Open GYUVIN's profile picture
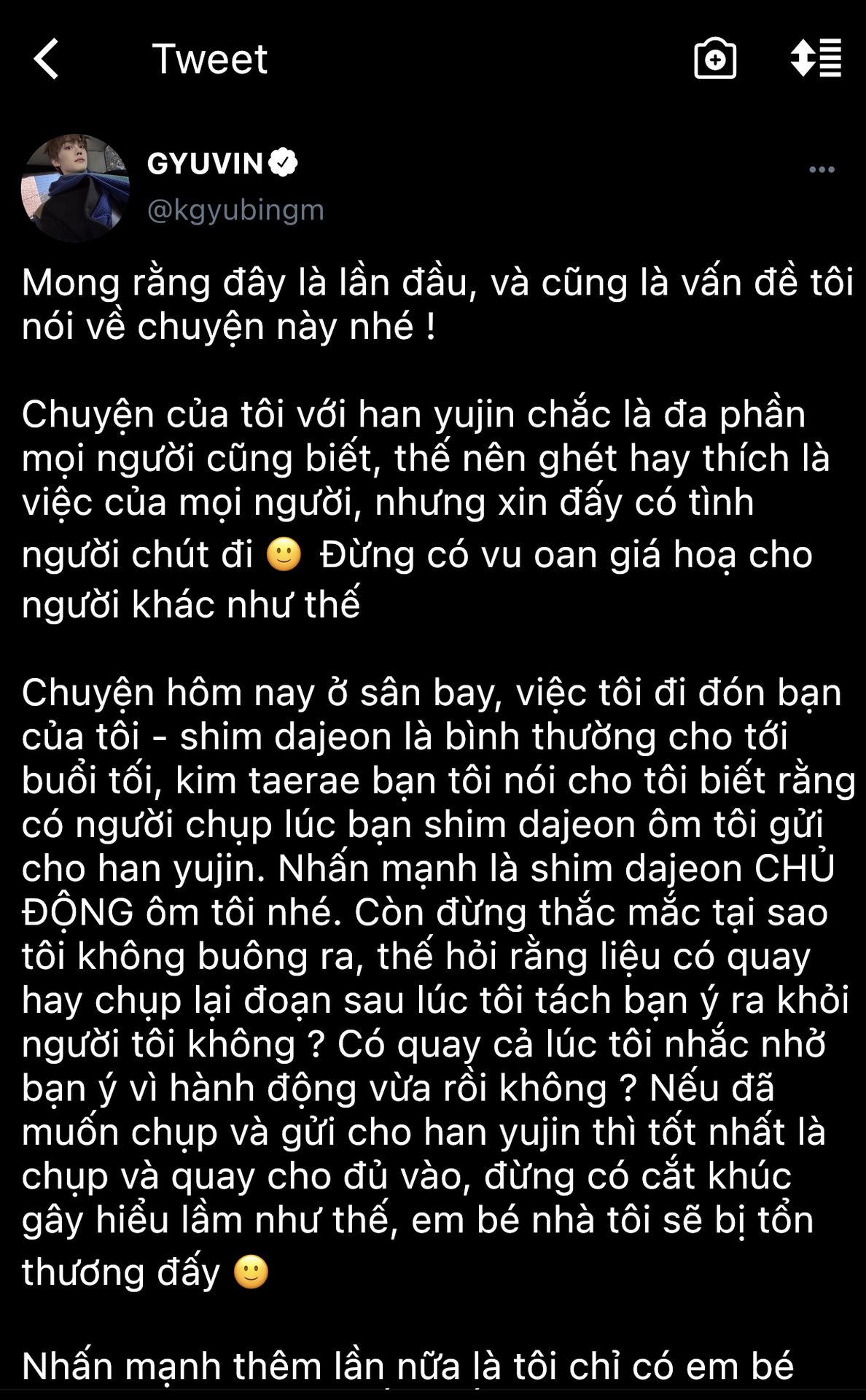 (x=75, y=188)
